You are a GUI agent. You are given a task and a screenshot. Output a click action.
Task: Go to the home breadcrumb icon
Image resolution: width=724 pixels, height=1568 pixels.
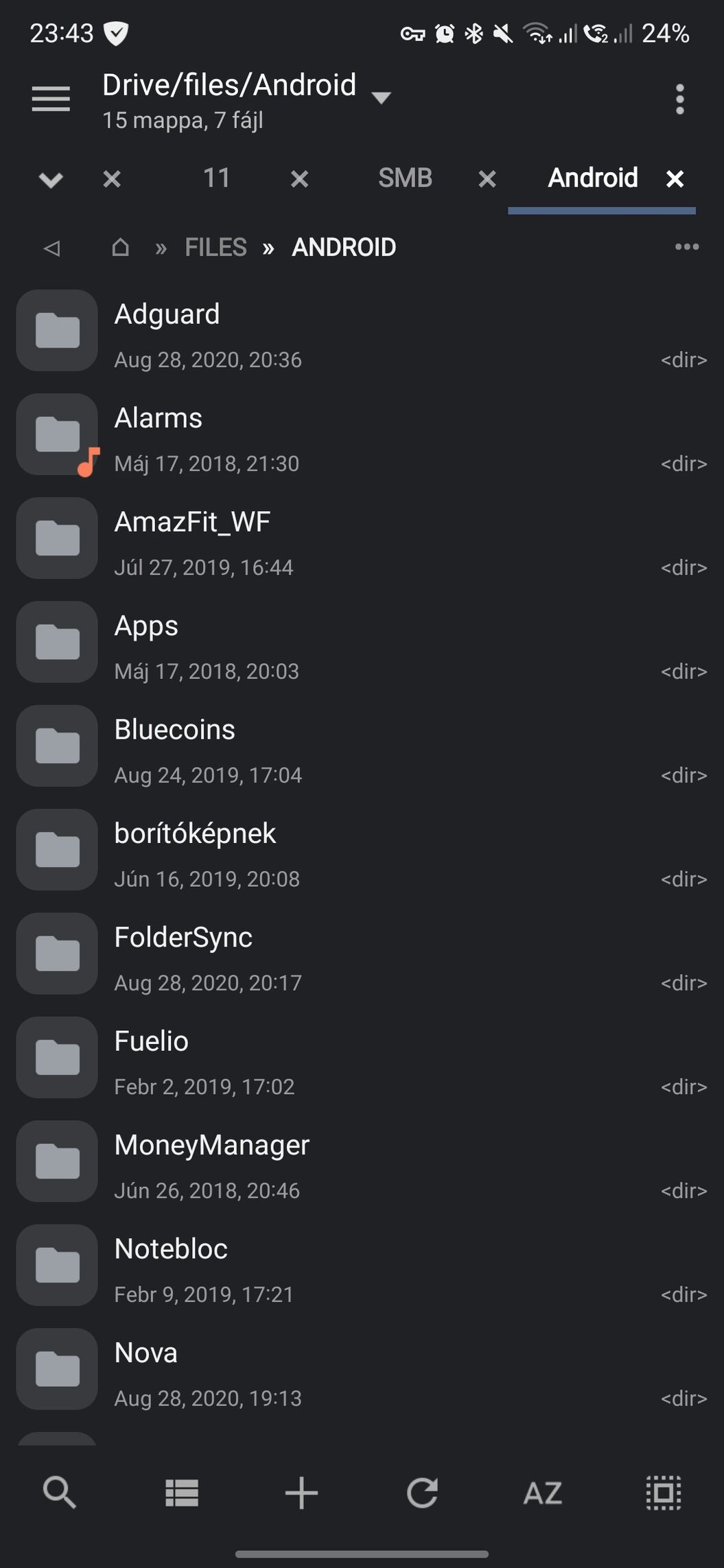(x=120, y=247)
